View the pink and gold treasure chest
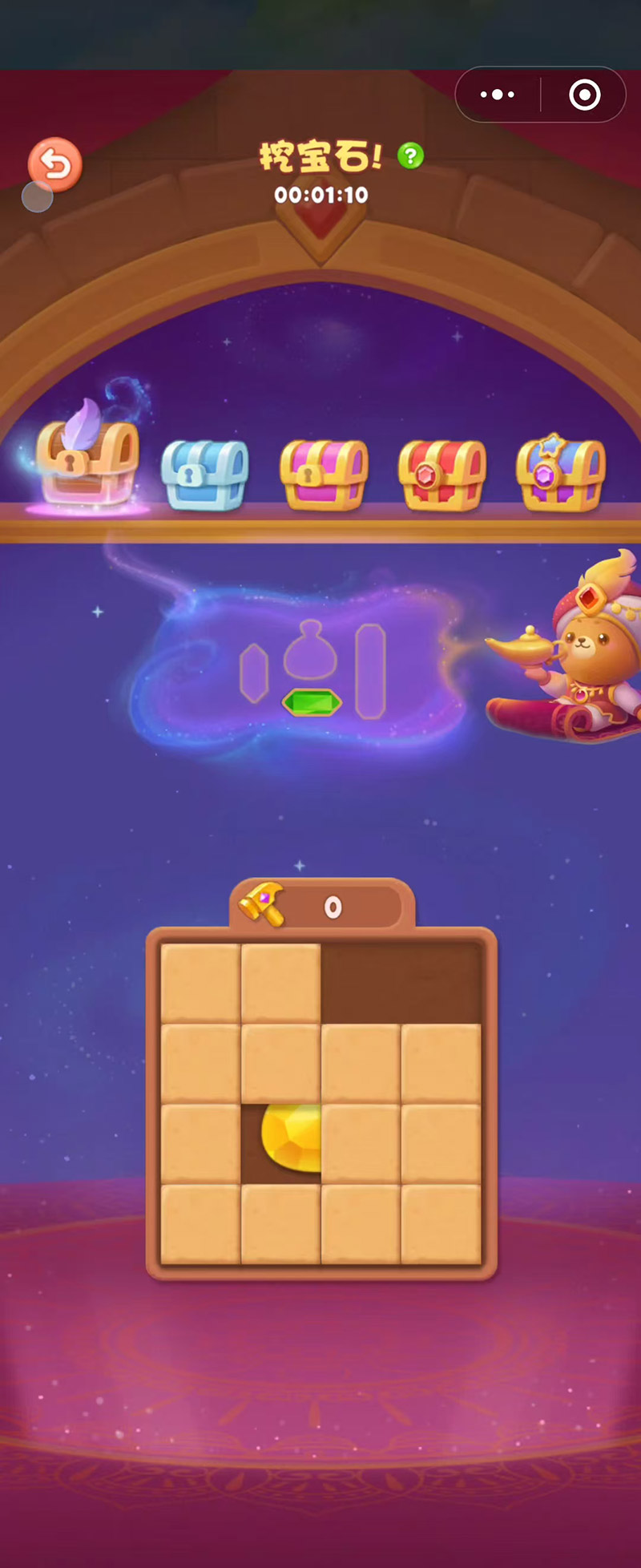641x1568 pixels. point(324,475)
